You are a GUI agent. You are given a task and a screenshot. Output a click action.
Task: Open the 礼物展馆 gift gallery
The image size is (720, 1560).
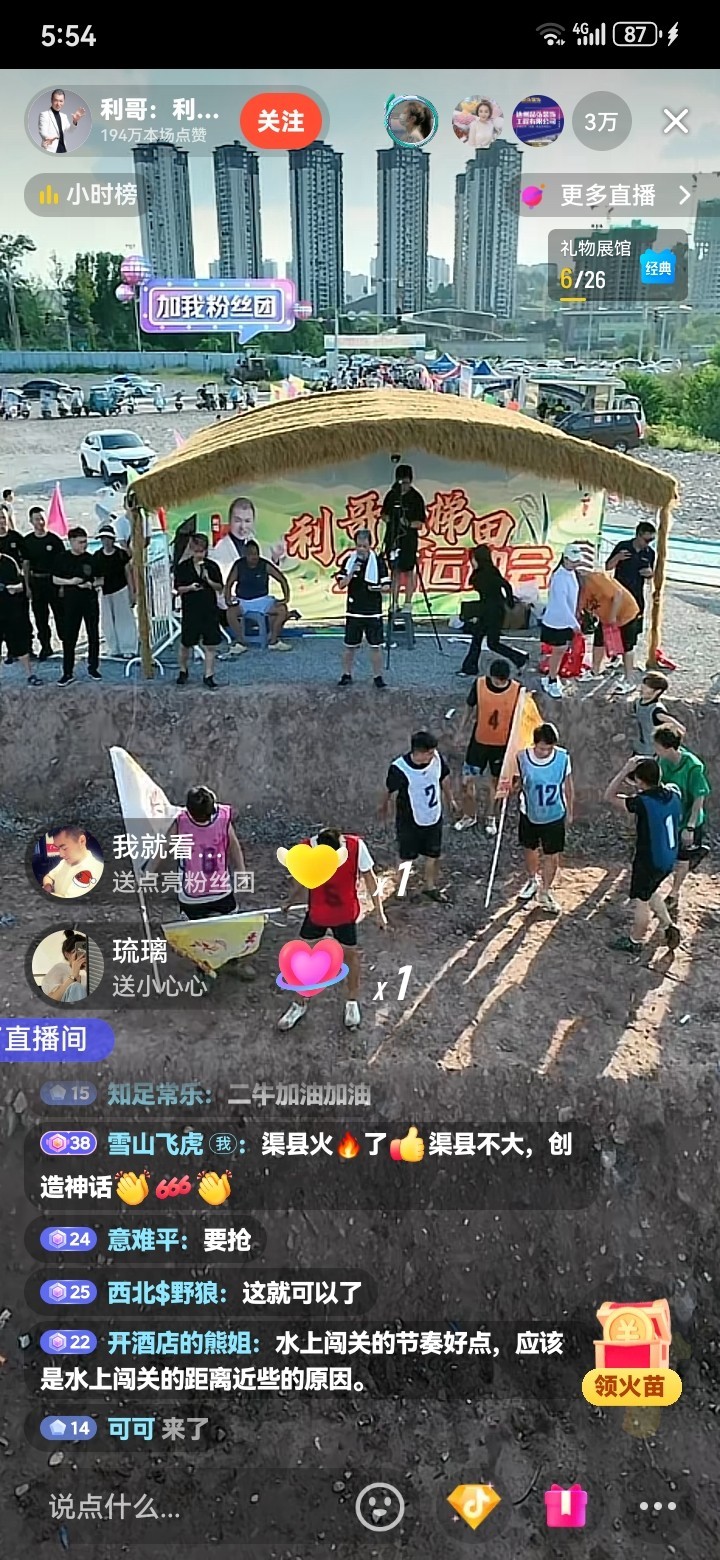point(617,264)
